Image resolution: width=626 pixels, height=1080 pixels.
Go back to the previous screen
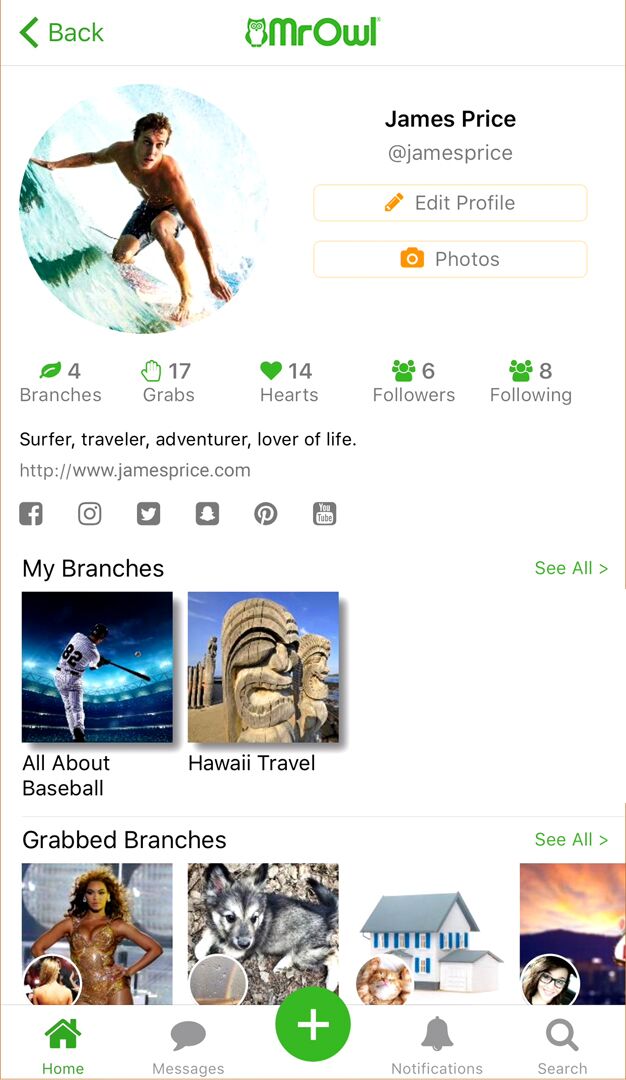[x=61, y=32]
